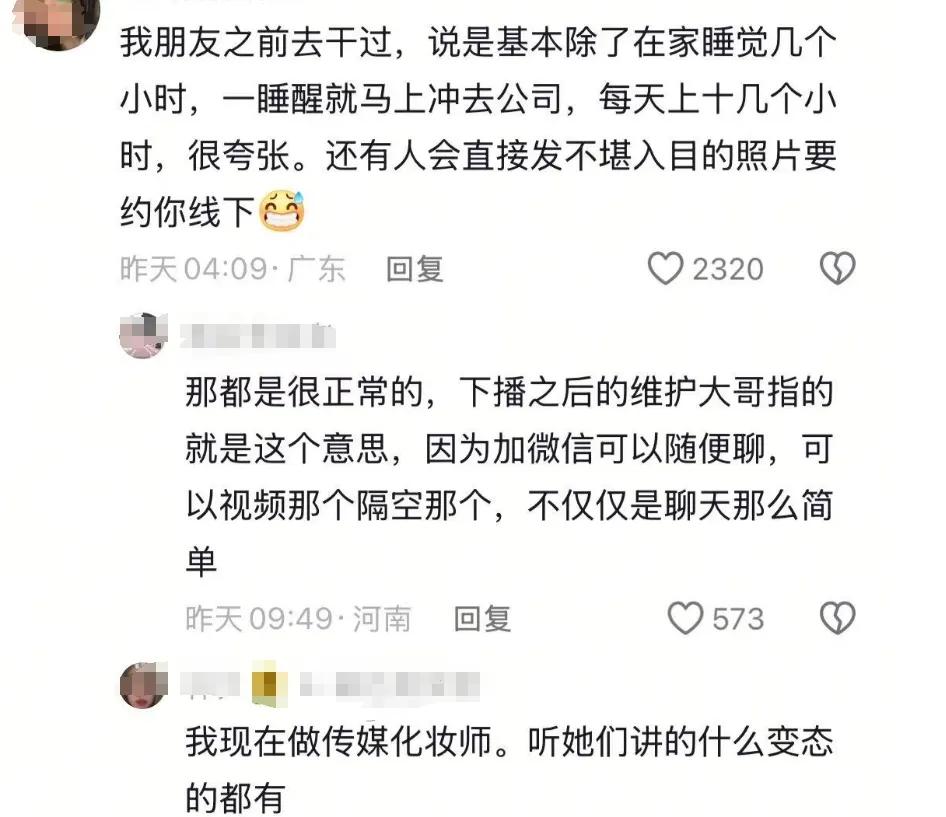
Task: Reply to the Guangdong comment from 04:09
Action: click(415, 268)
